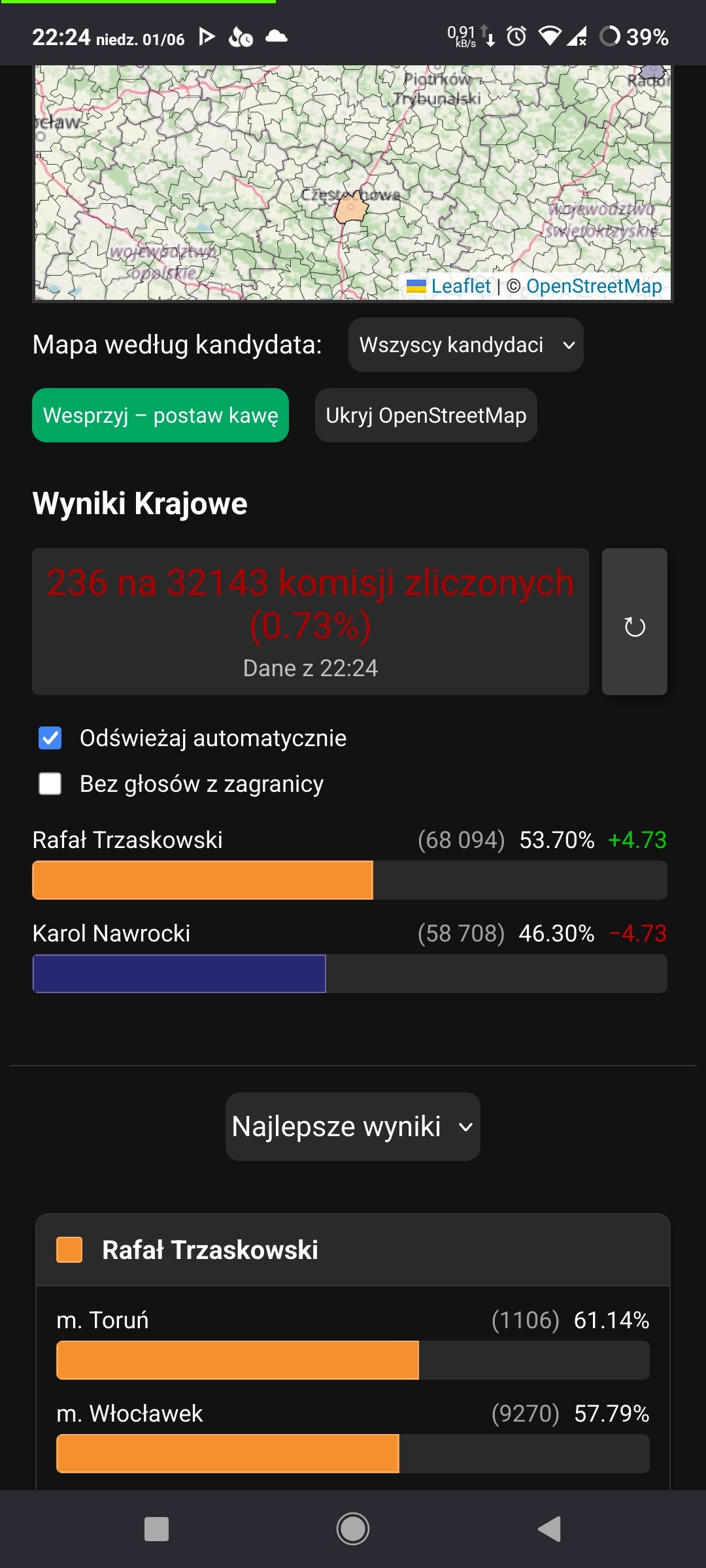Open the Leaflet link on the map

click(x=460, y=286)
